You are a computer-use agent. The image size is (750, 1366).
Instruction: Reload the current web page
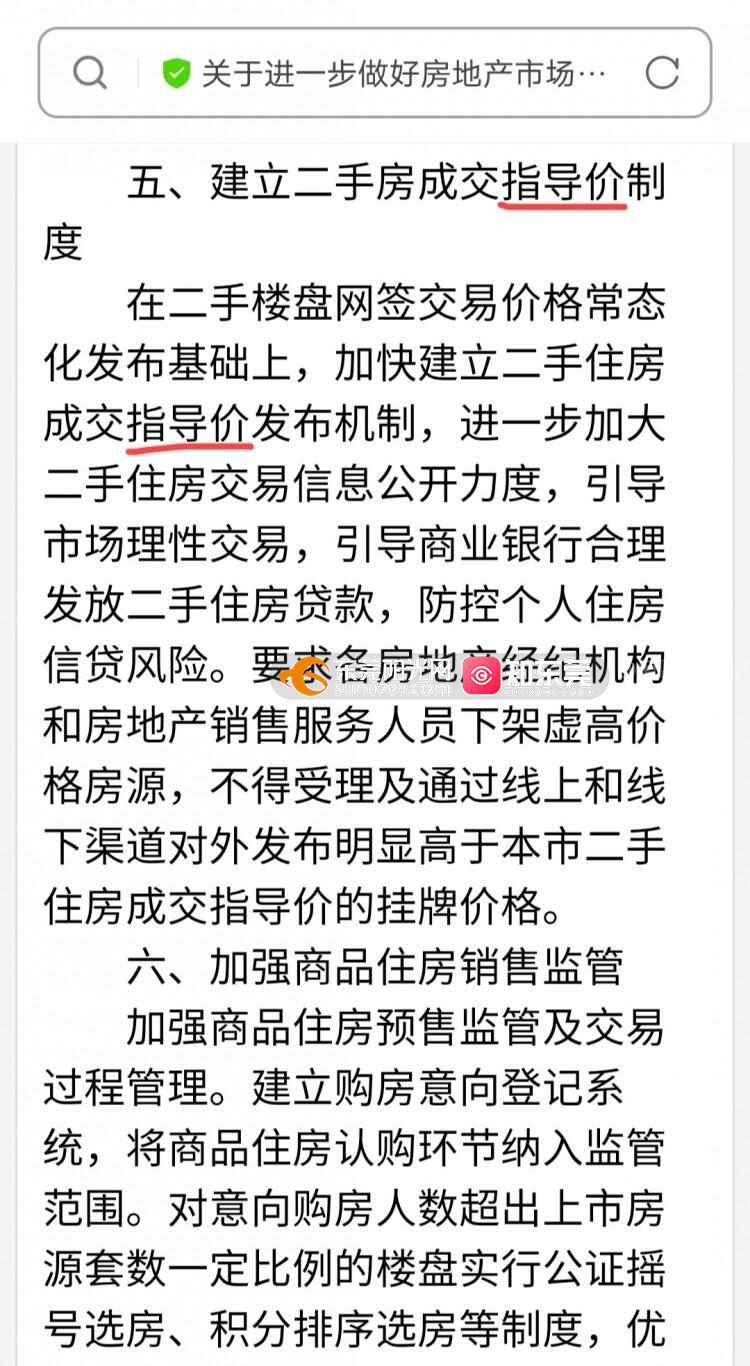662,73
